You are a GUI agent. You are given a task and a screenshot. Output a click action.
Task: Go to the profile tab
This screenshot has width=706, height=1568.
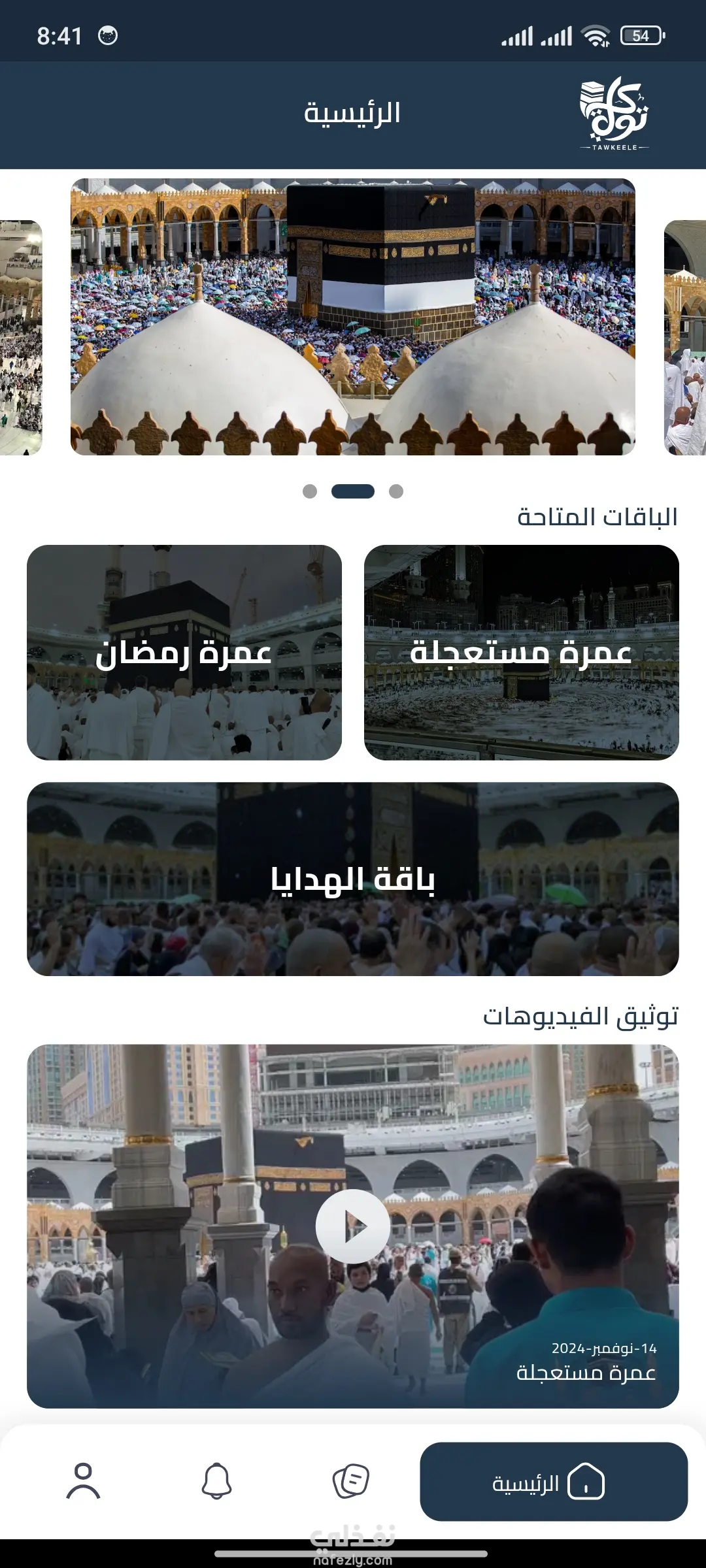[83, 1481]
